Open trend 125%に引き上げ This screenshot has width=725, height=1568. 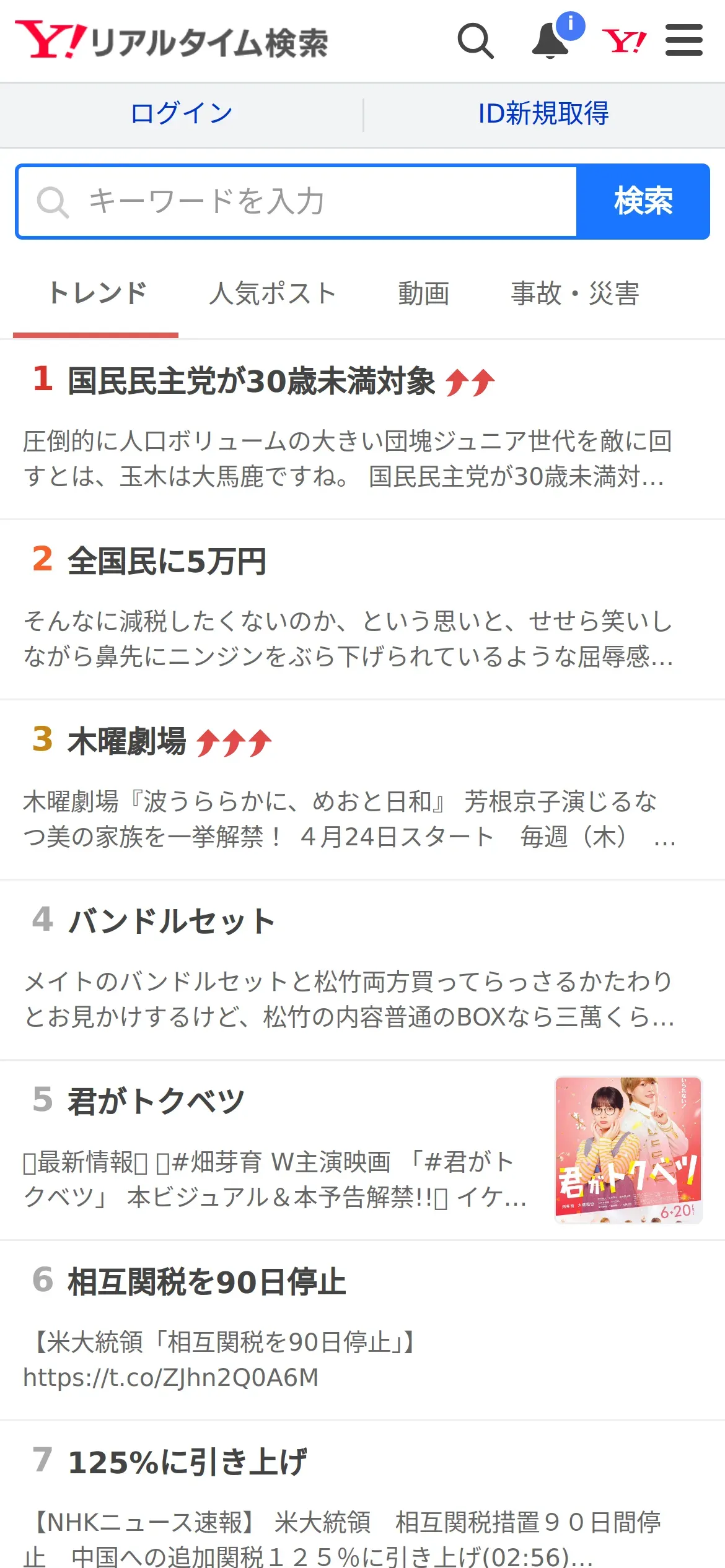click(x=362, y=1495)
